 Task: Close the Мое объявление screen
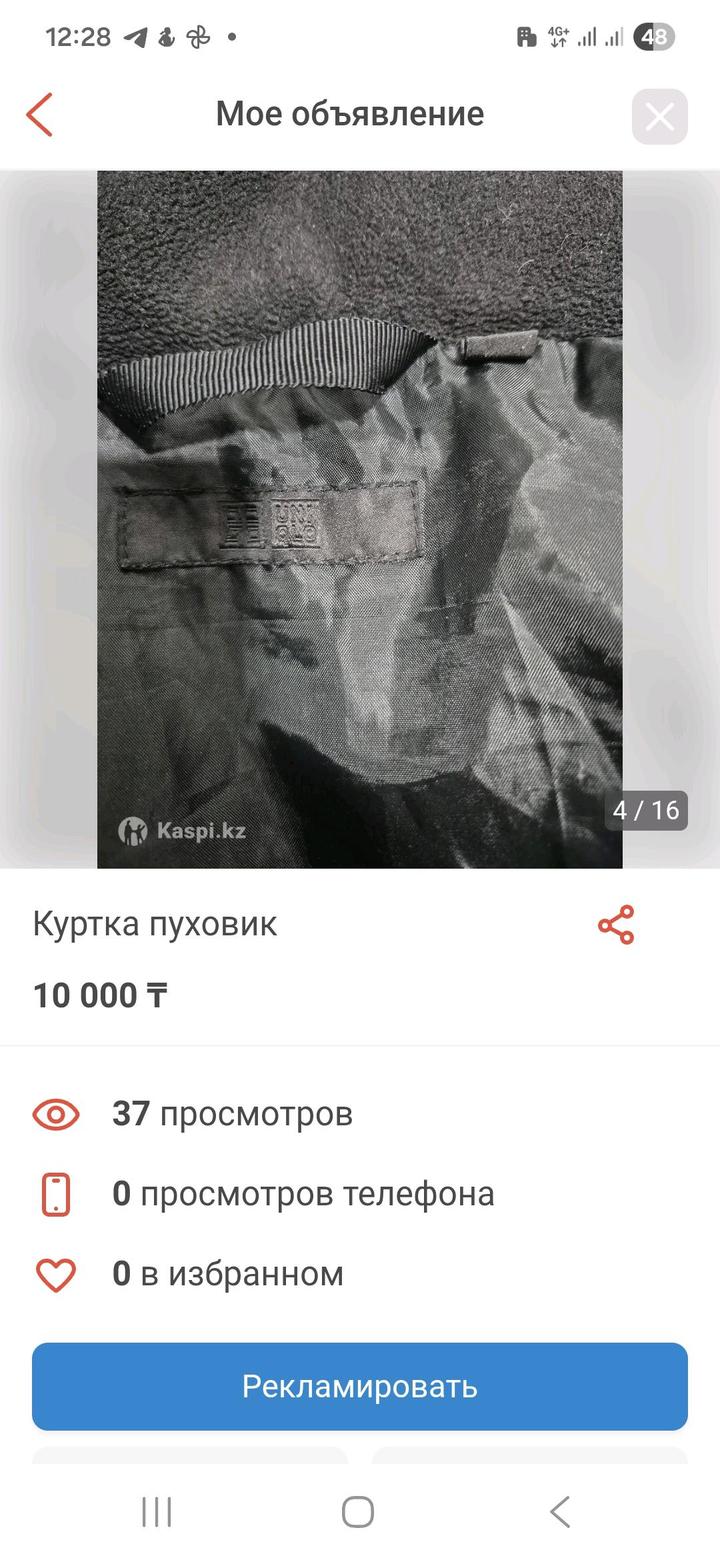[x=659, y=116]
